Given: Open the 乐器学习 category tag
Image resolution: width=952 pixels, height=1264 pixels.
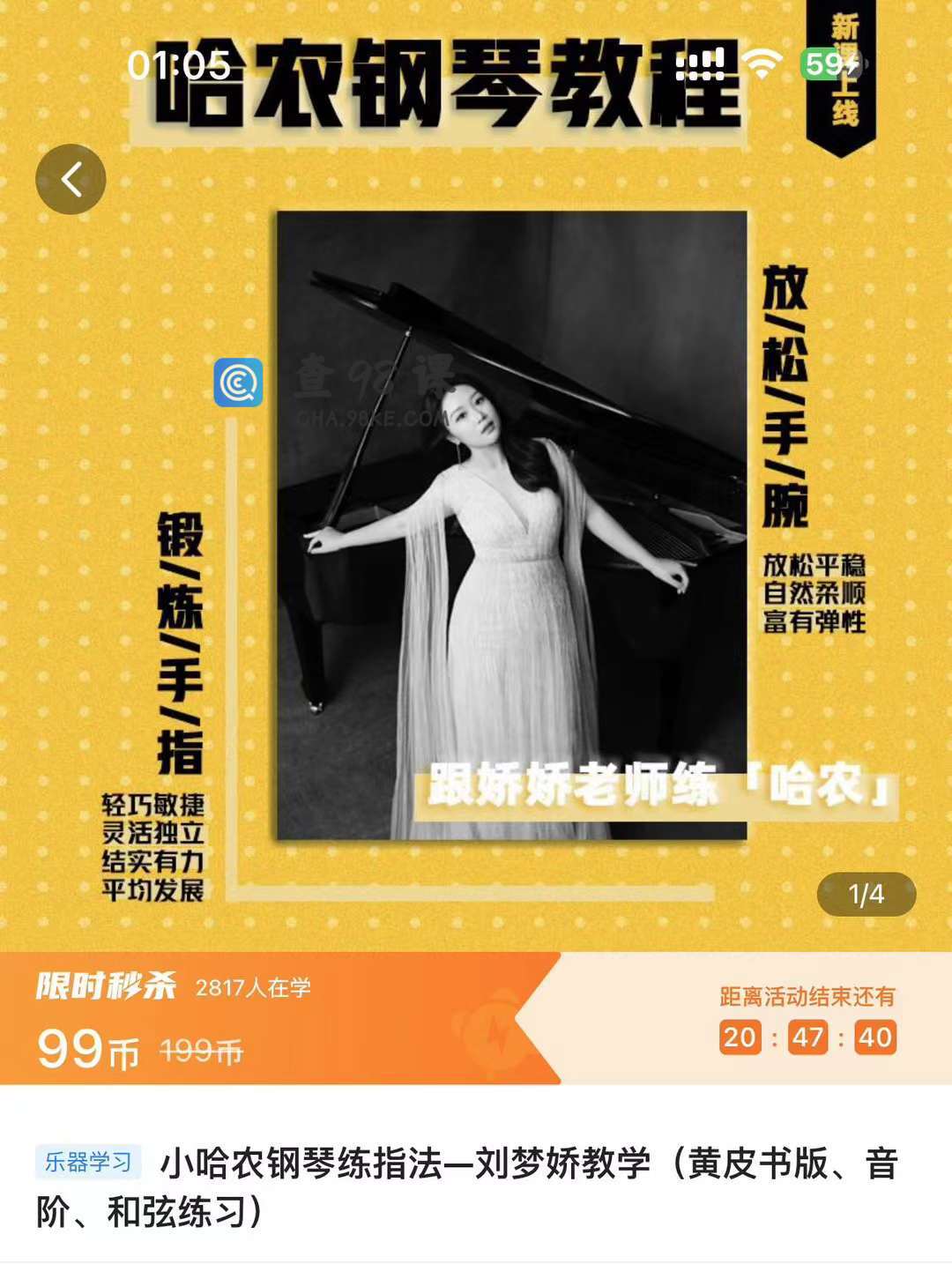Looking at the screenshot, I should (x=88, y=1162).
